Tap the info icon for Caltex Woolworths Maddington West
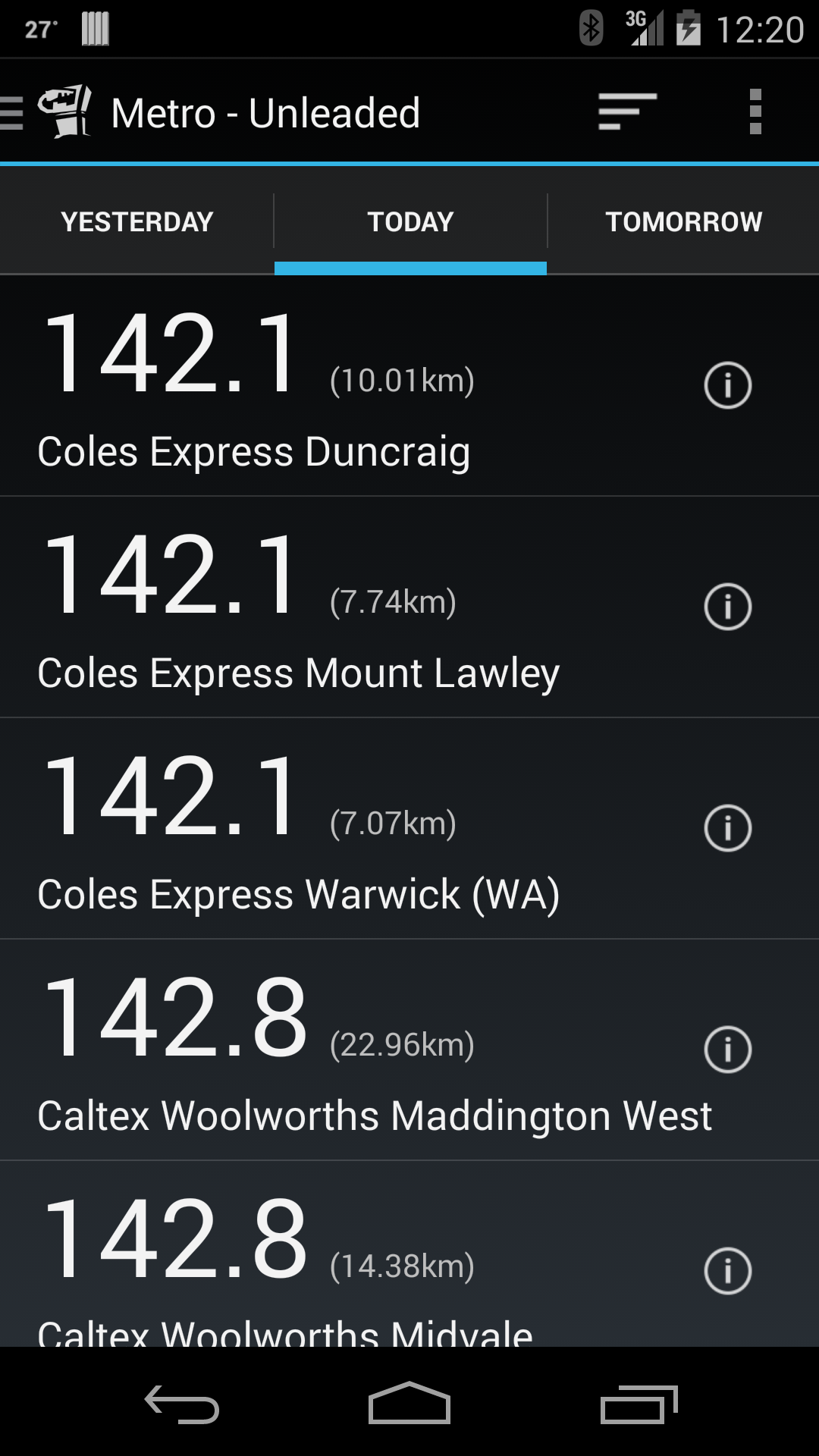 point(726,1050)
